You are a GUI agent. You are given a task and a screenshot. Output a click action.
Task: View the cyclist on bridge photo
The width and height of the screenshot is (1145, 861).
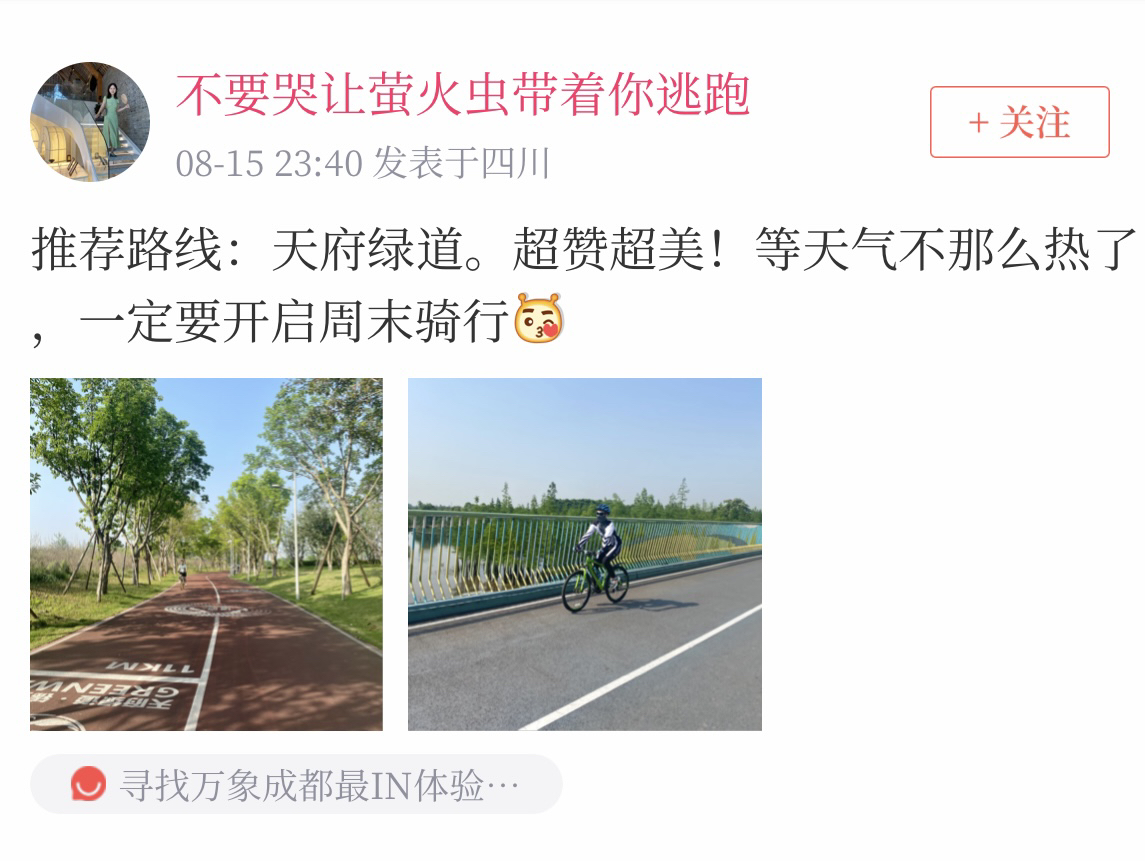584,554
